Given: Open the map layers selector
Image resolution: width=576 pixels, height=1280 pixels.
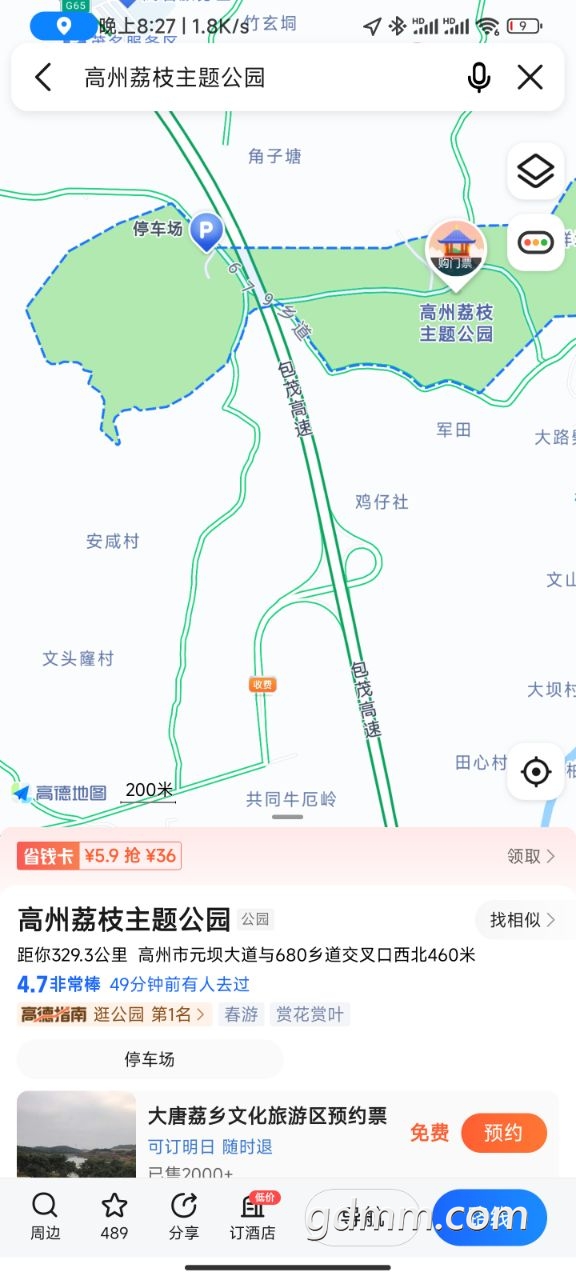Looking at the screenshot, I should tap(536, 172).
